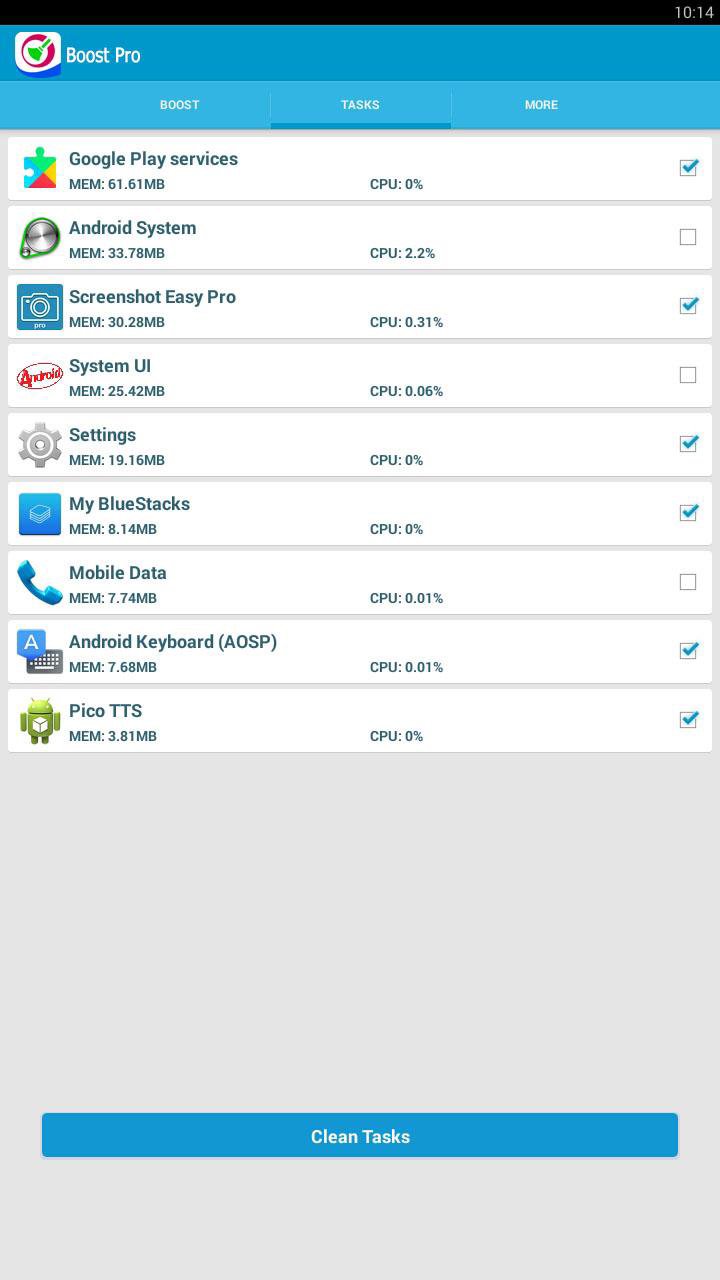The width and height of the screenshot is (720, 1280).
Task: Select the TASKS tab
Action: click(360, 105)
